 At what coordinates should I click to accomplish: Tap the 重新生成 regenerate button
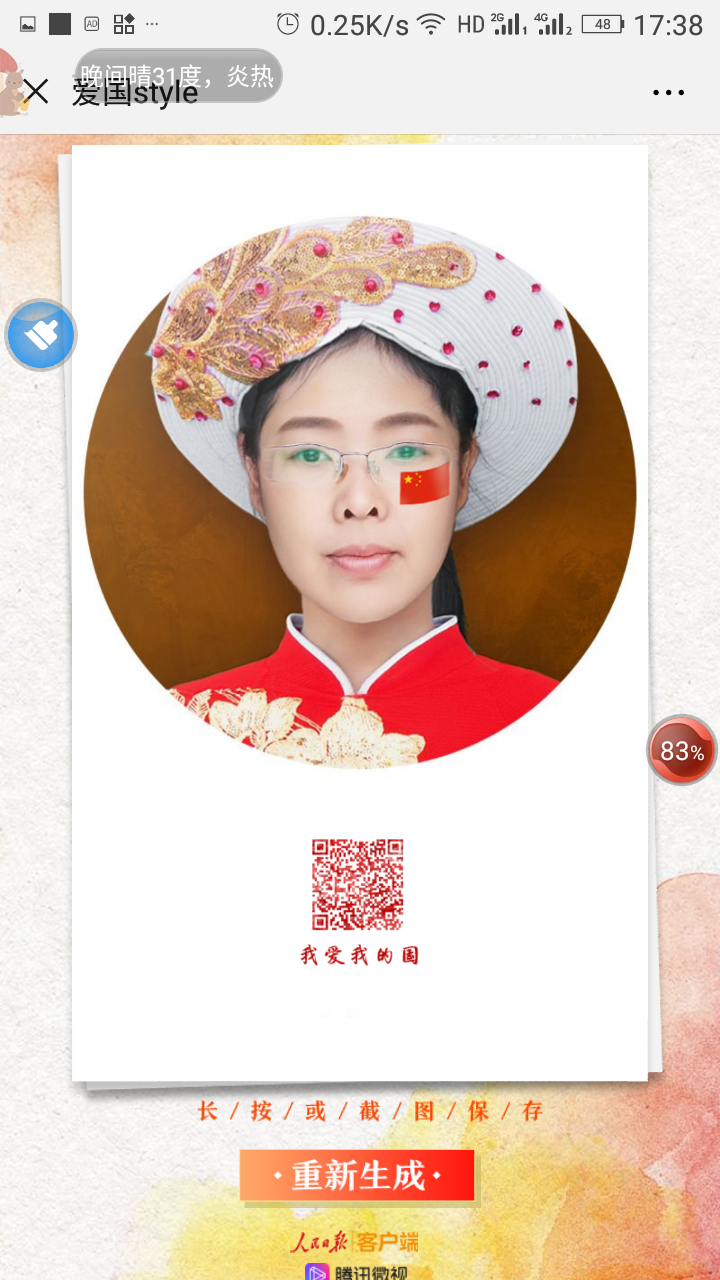point(357,1176)
